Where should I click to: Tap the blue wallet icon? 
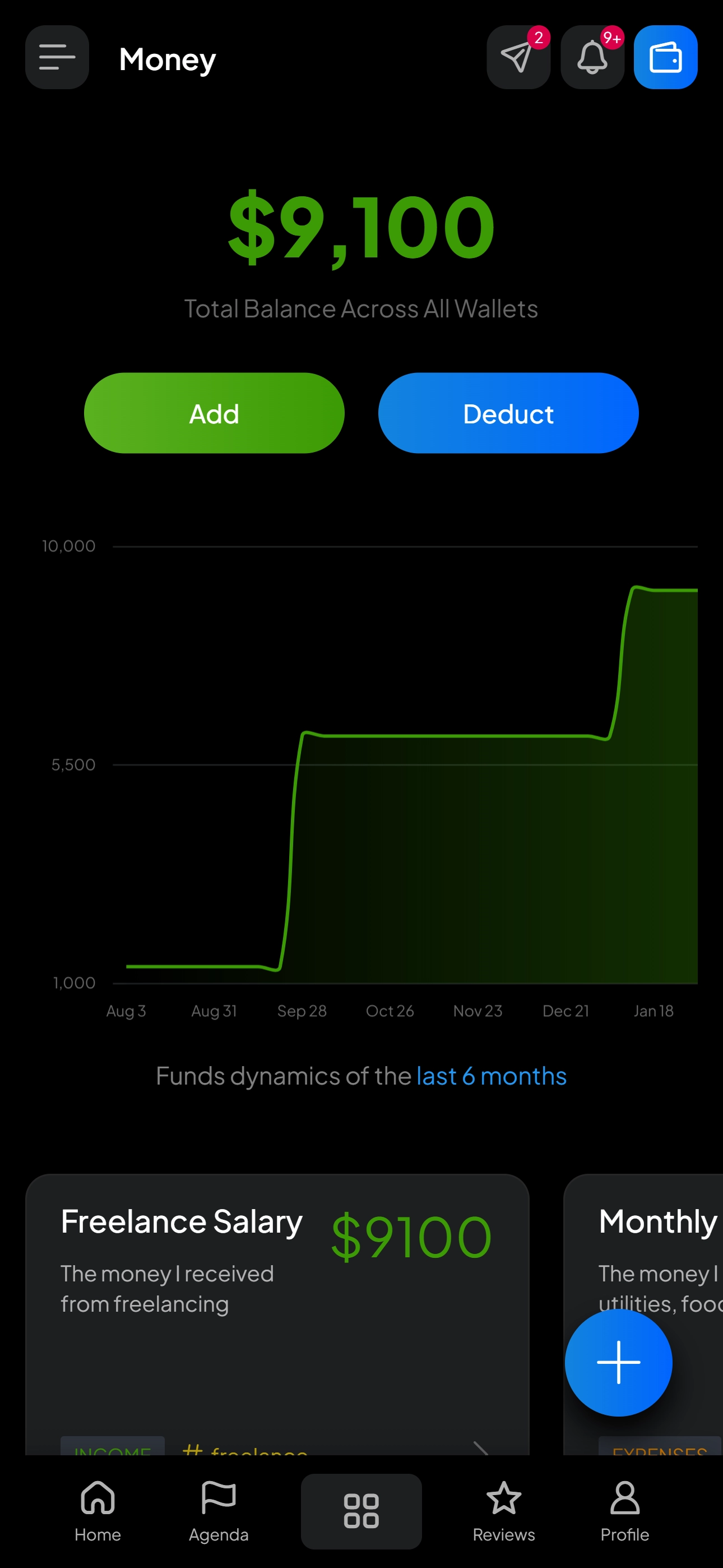coord(666,57)
